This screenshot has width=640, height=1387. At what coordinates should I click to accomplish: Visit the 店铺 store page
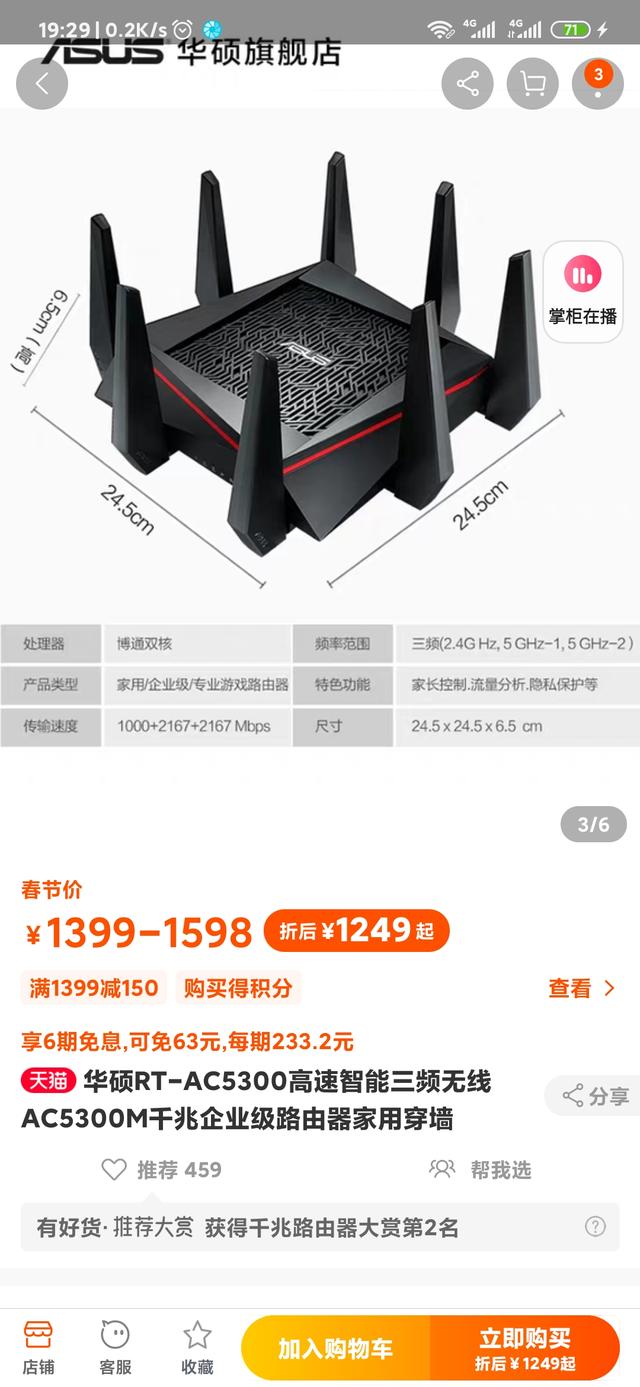click(x=38, y=1346)
